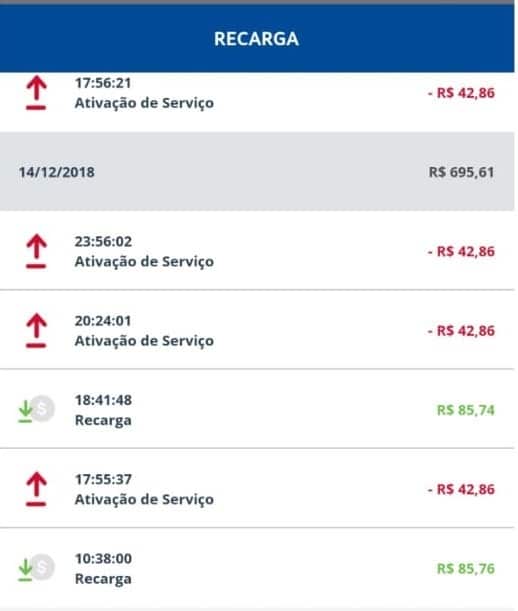
Task: Tap the 17:56:21 Ativação de Serviço entry
Action: click(257, 102)
